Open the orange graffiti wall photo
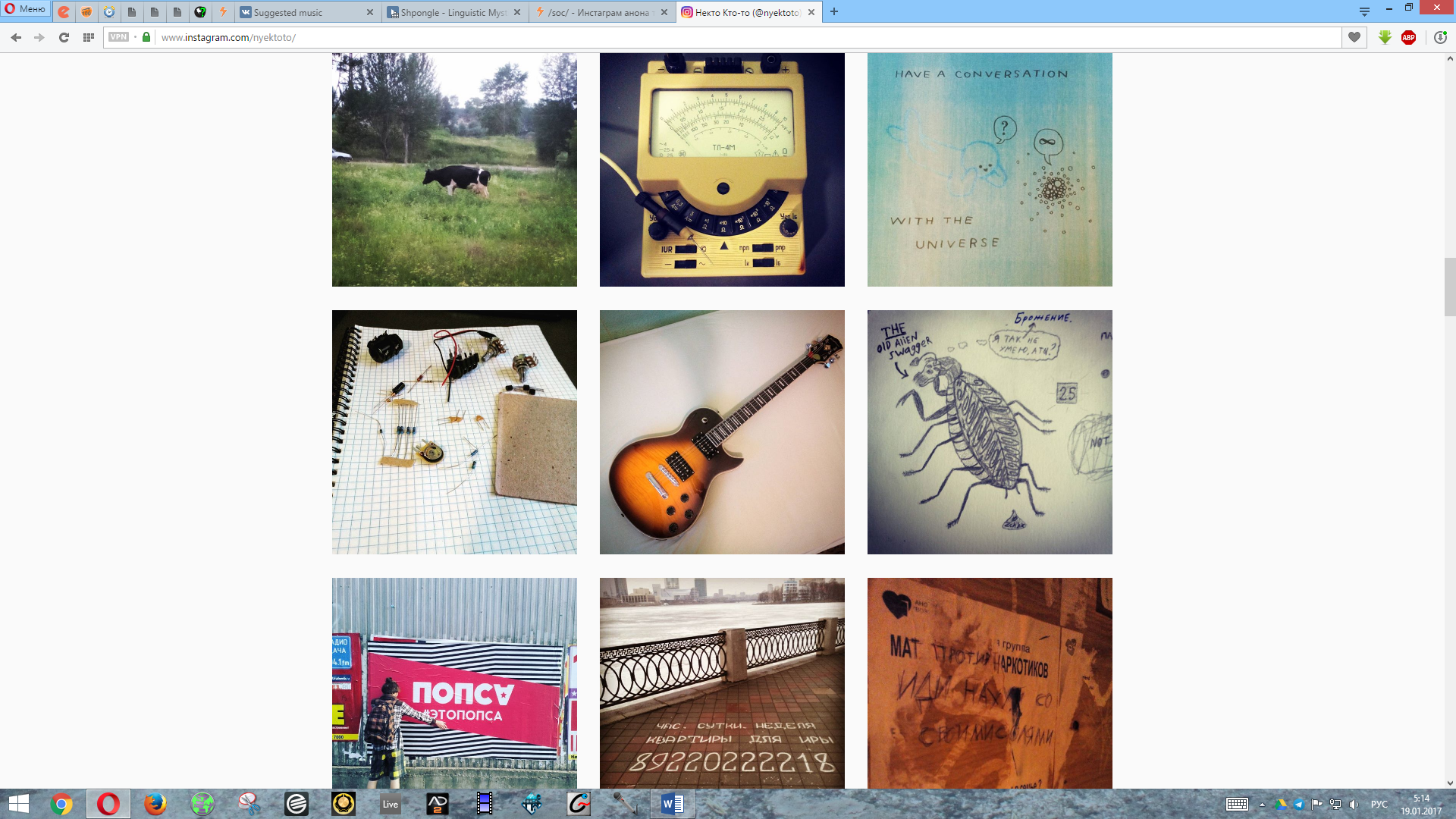This screenshot has width=1456, height=819. click(990, 682)
